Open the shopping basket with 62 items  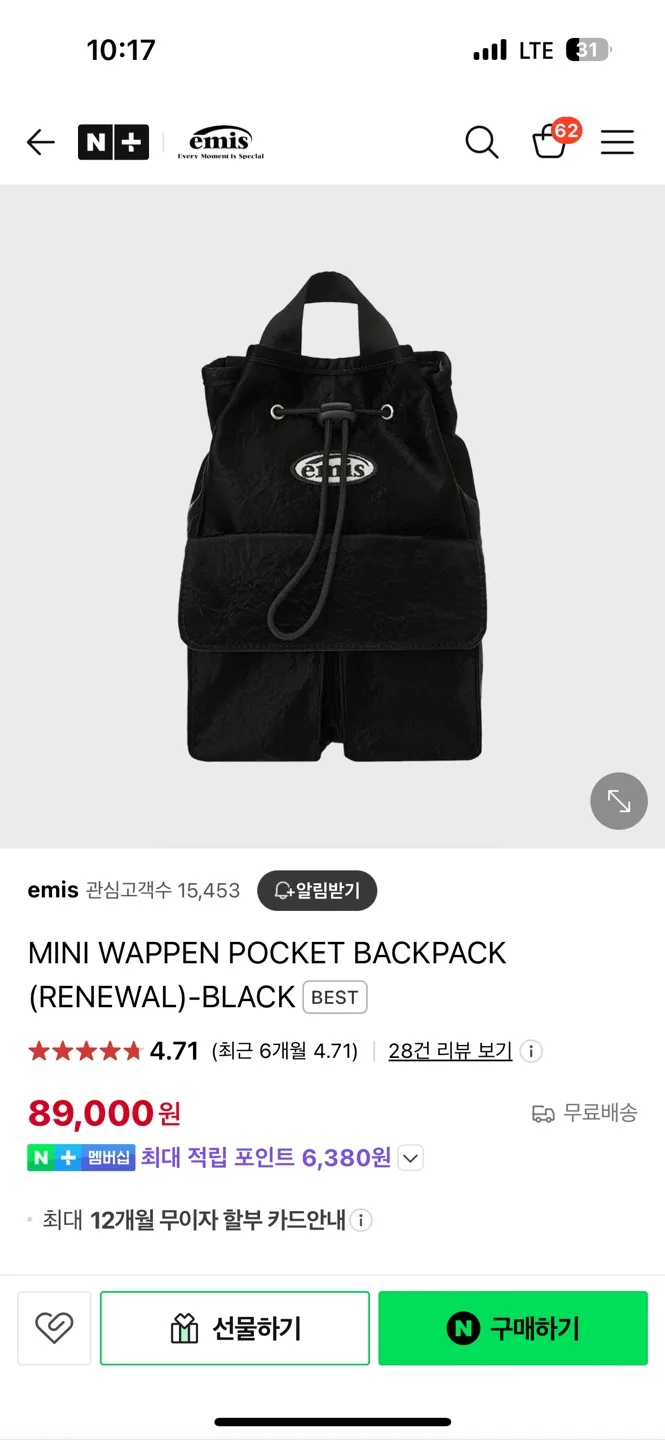[x=550, y=142]
